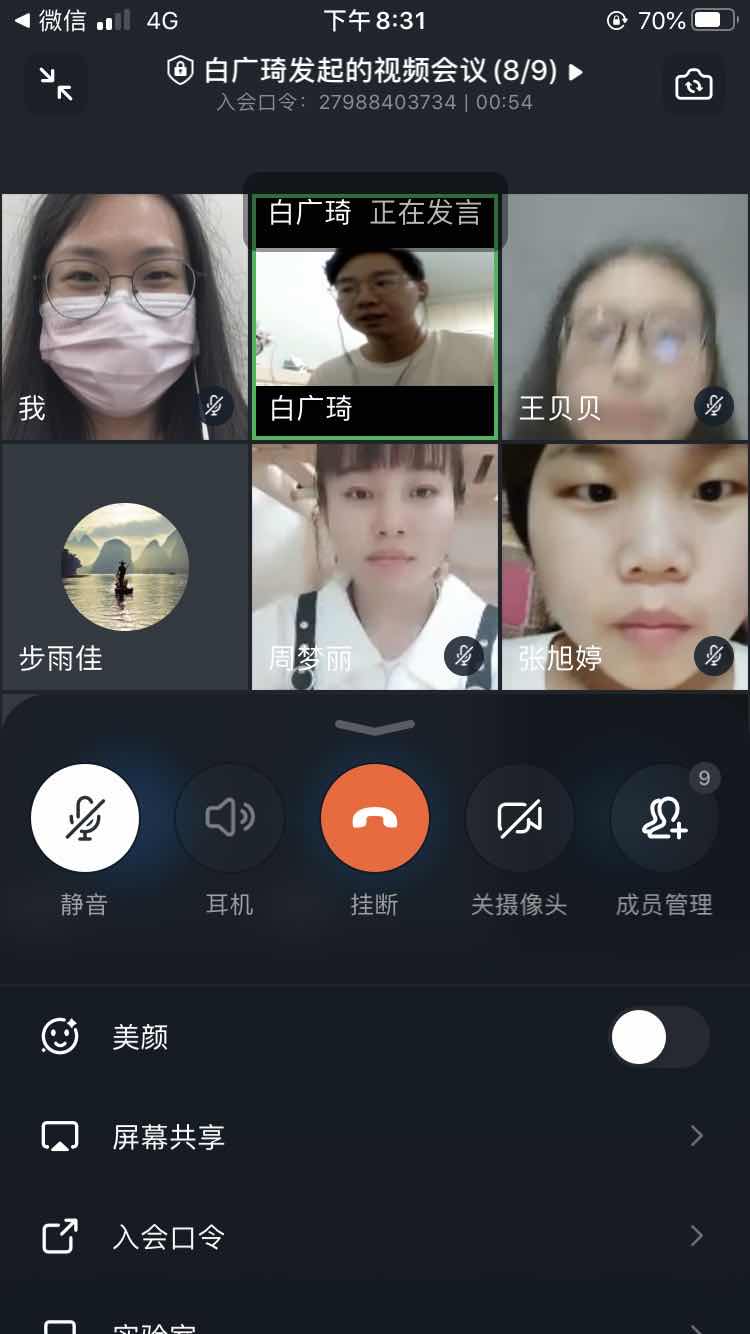Tap the mute (静音) button
Viewport: 750px width, 1334px height.
pos(85,818)
